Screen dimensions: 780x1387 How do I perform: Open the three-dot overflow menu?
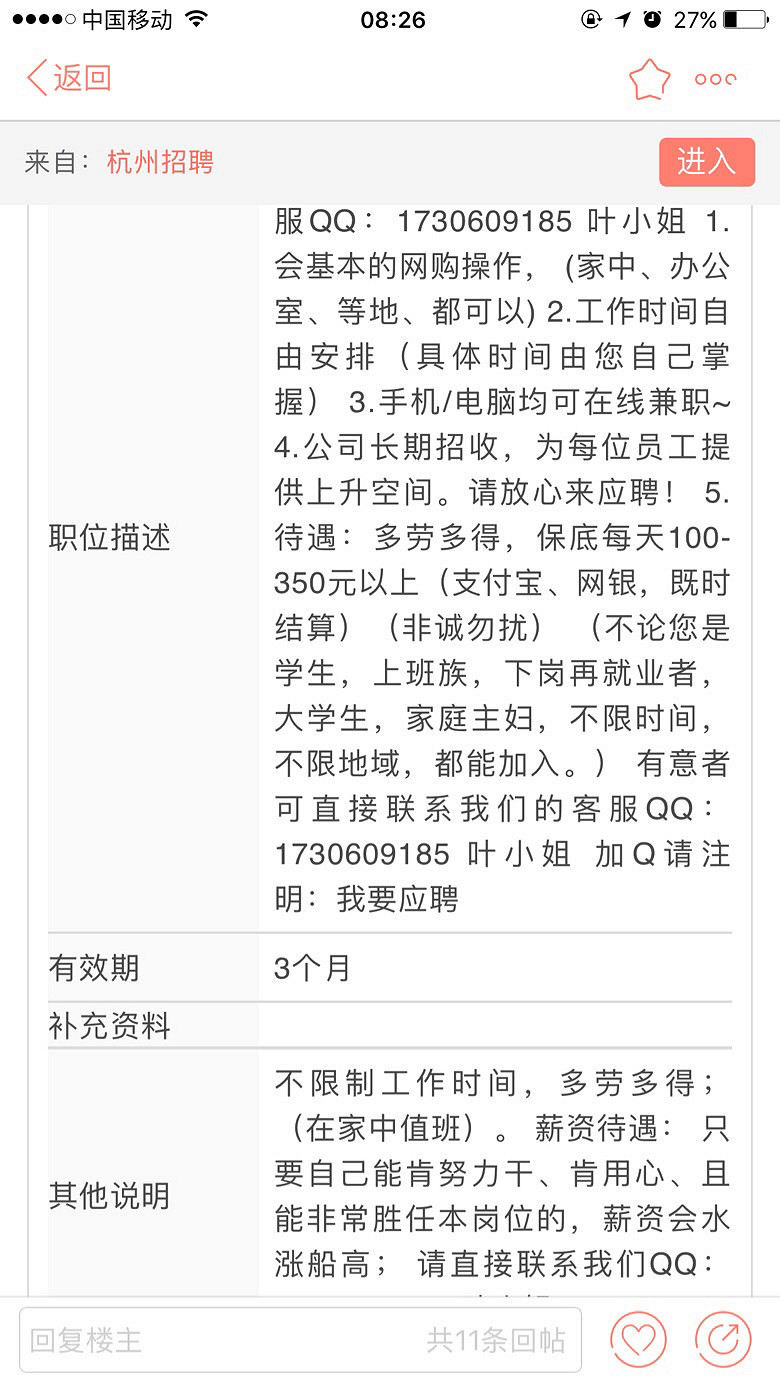click(716, 79)
